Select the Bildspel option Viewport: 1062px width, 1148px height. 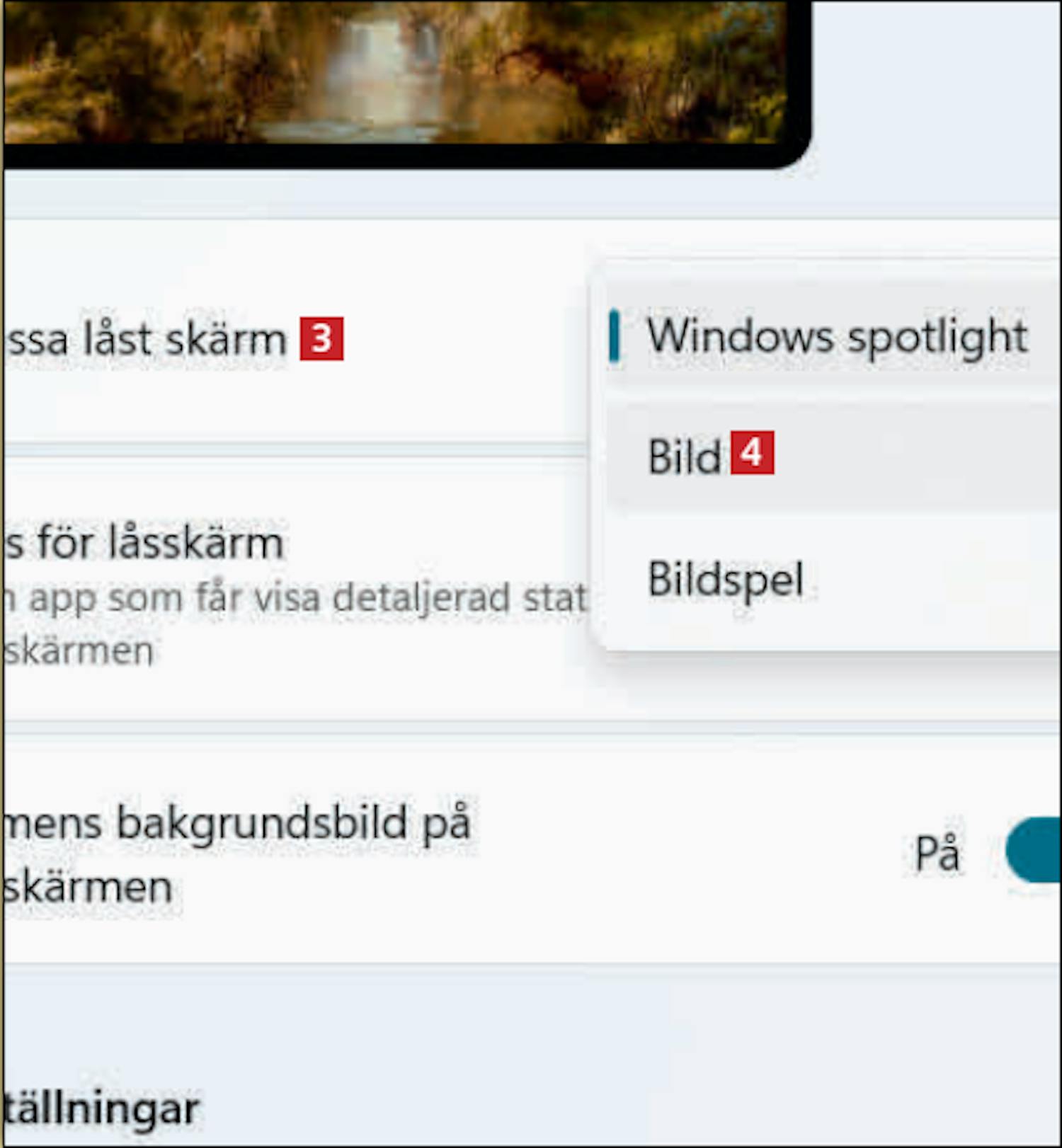(x=726, y=579)
